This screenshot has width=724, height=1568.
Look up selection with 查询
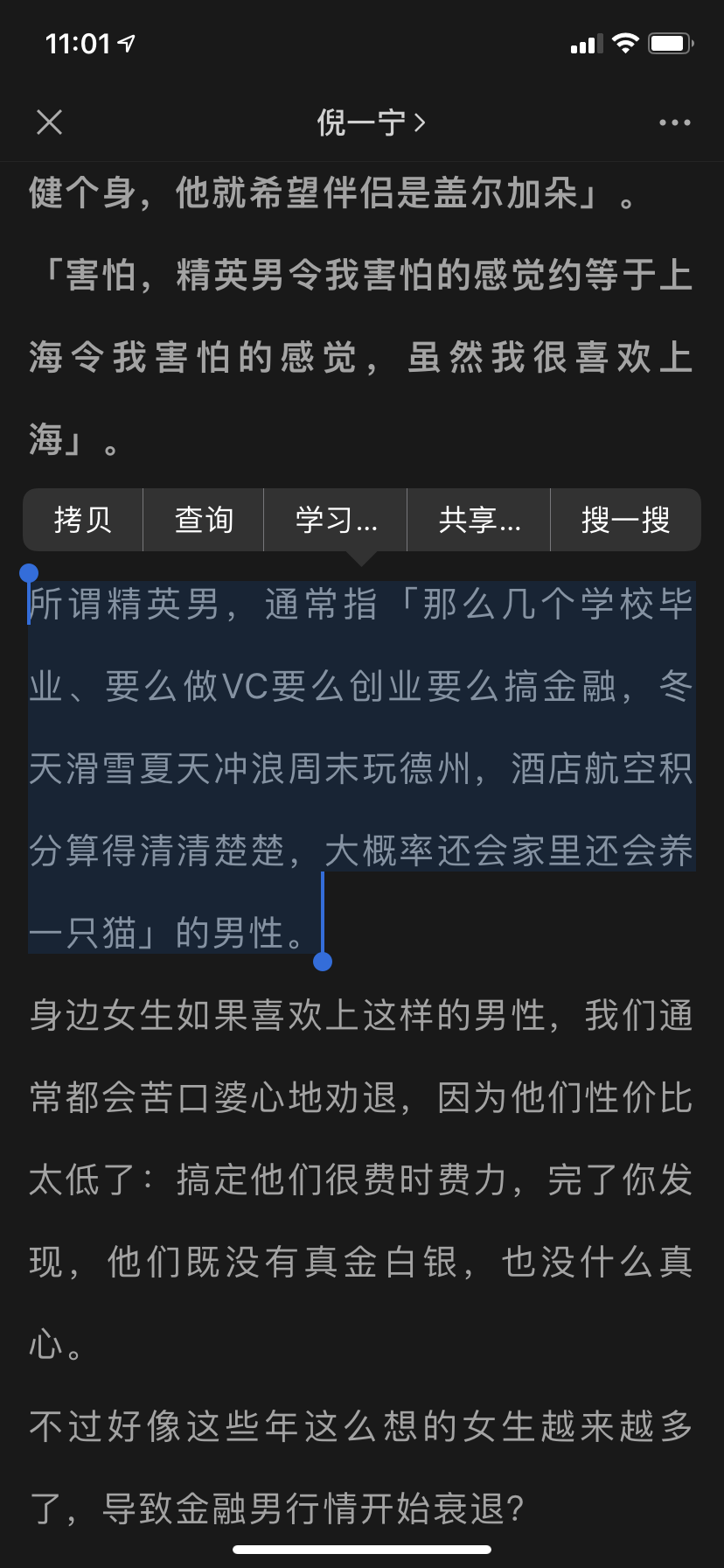204,520
